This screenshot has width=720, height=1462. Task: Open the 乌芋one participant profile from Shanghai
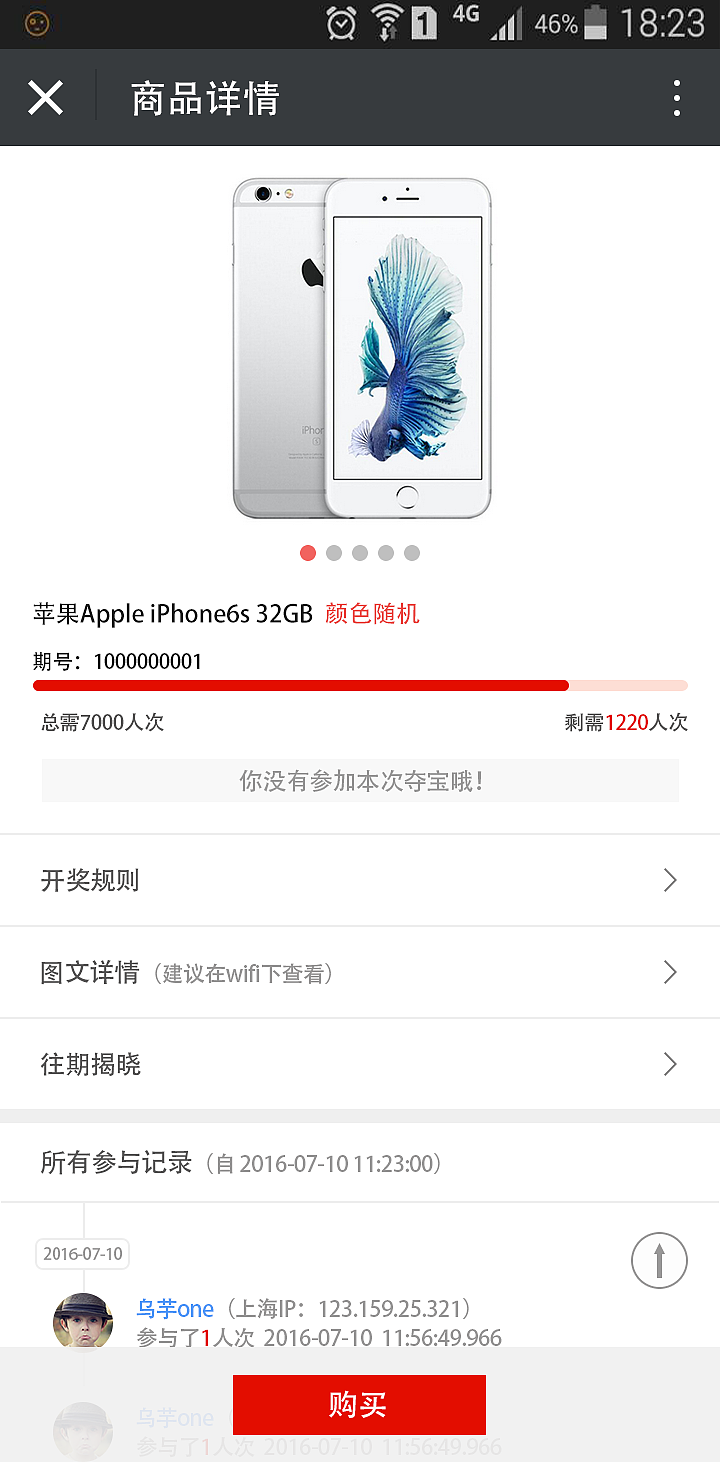point(175,1308)
